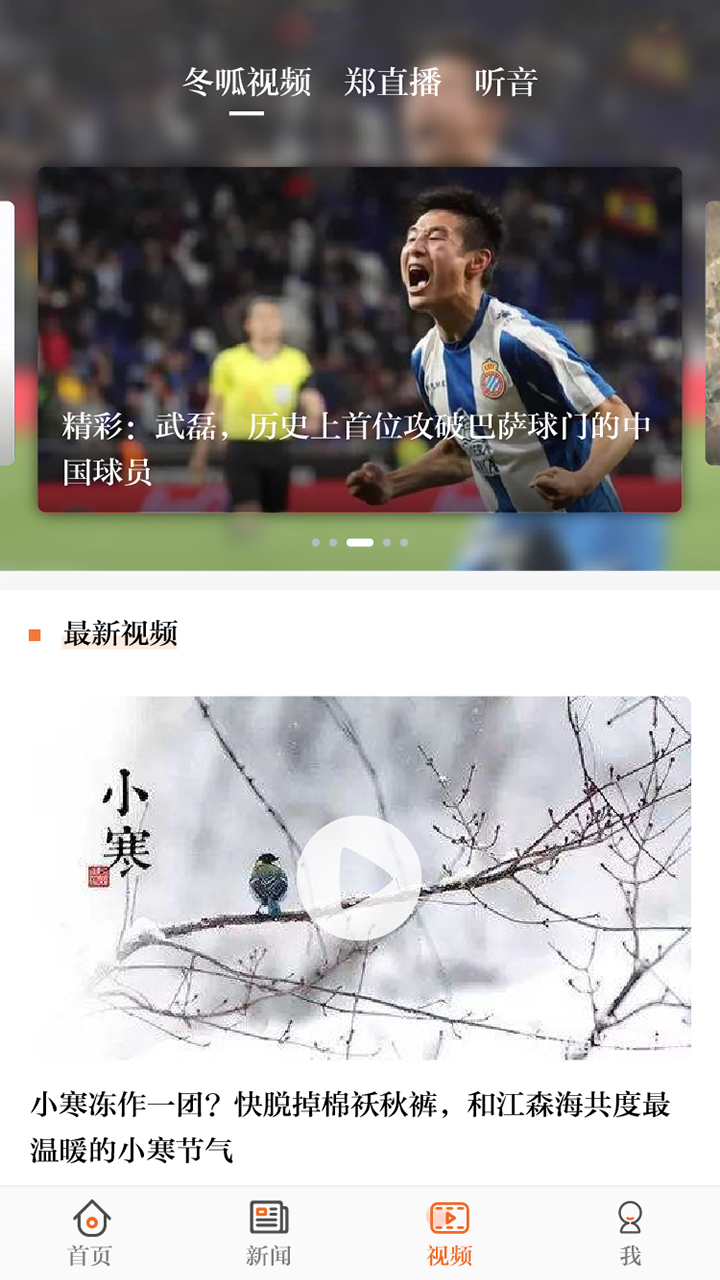Open the 我 profile tab

[x=630, y=1233]
